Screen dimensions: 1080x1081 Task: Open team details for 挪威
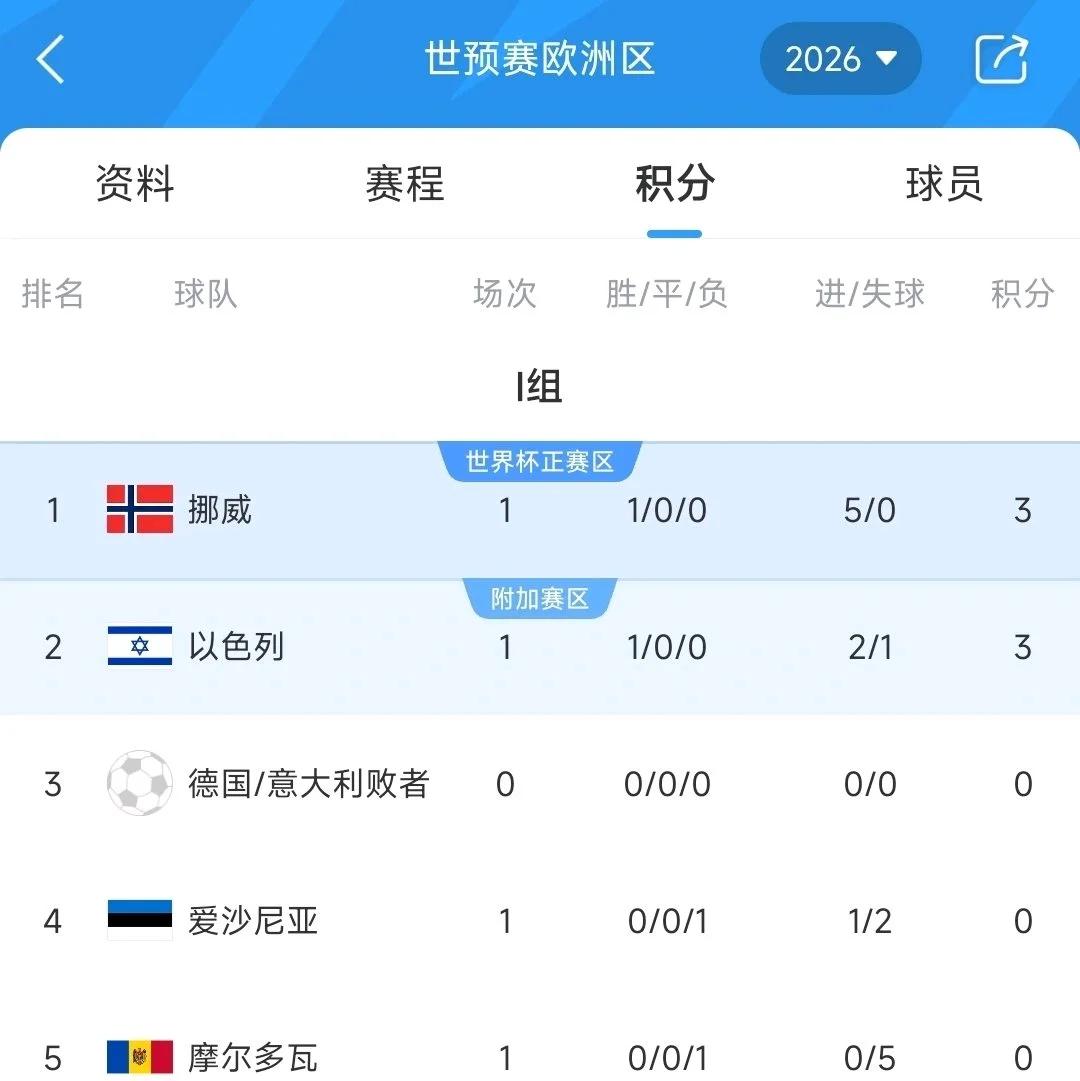pos(220,510)
